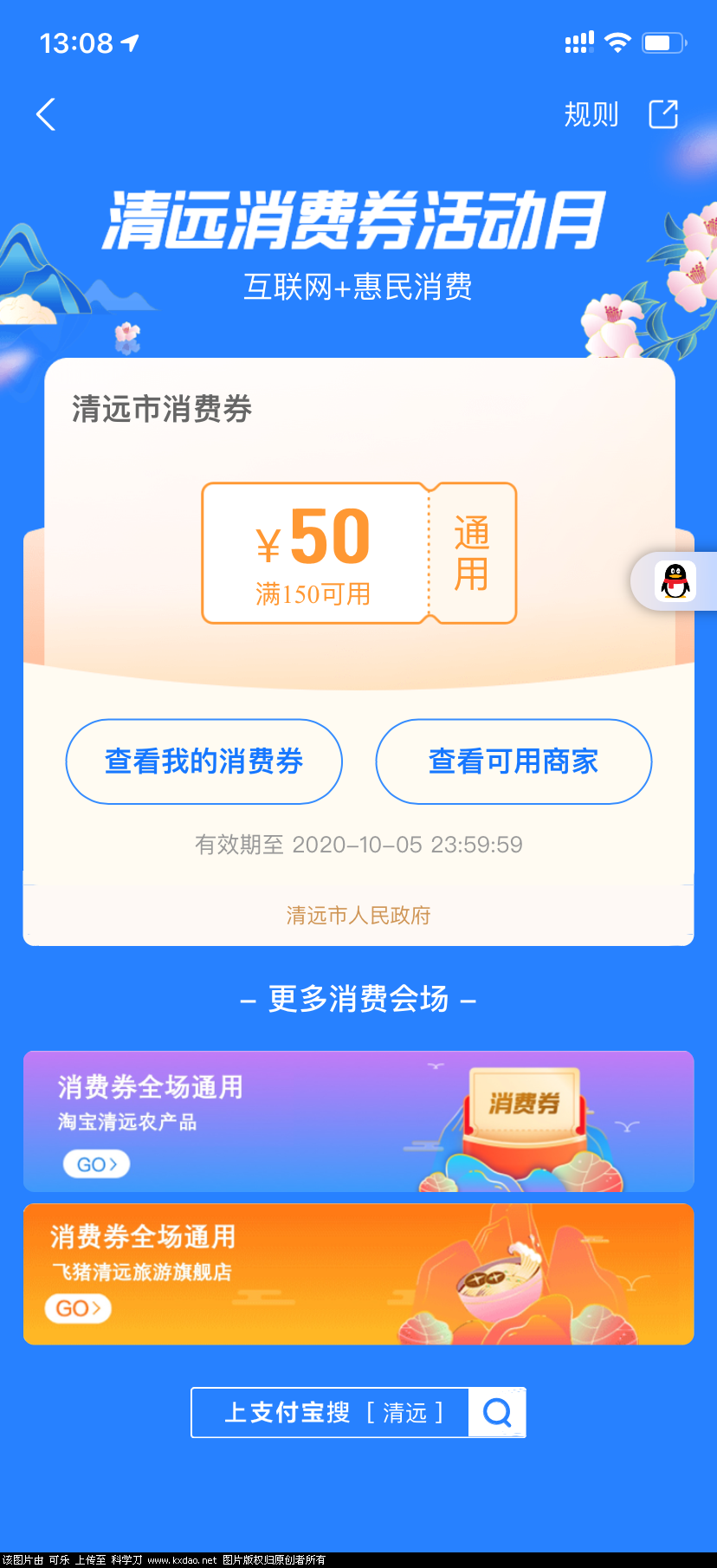The image size is (717, 1568).
Task: Tap 查看可用商家 button
Action: pyautogui.click(x=513, y=761)
